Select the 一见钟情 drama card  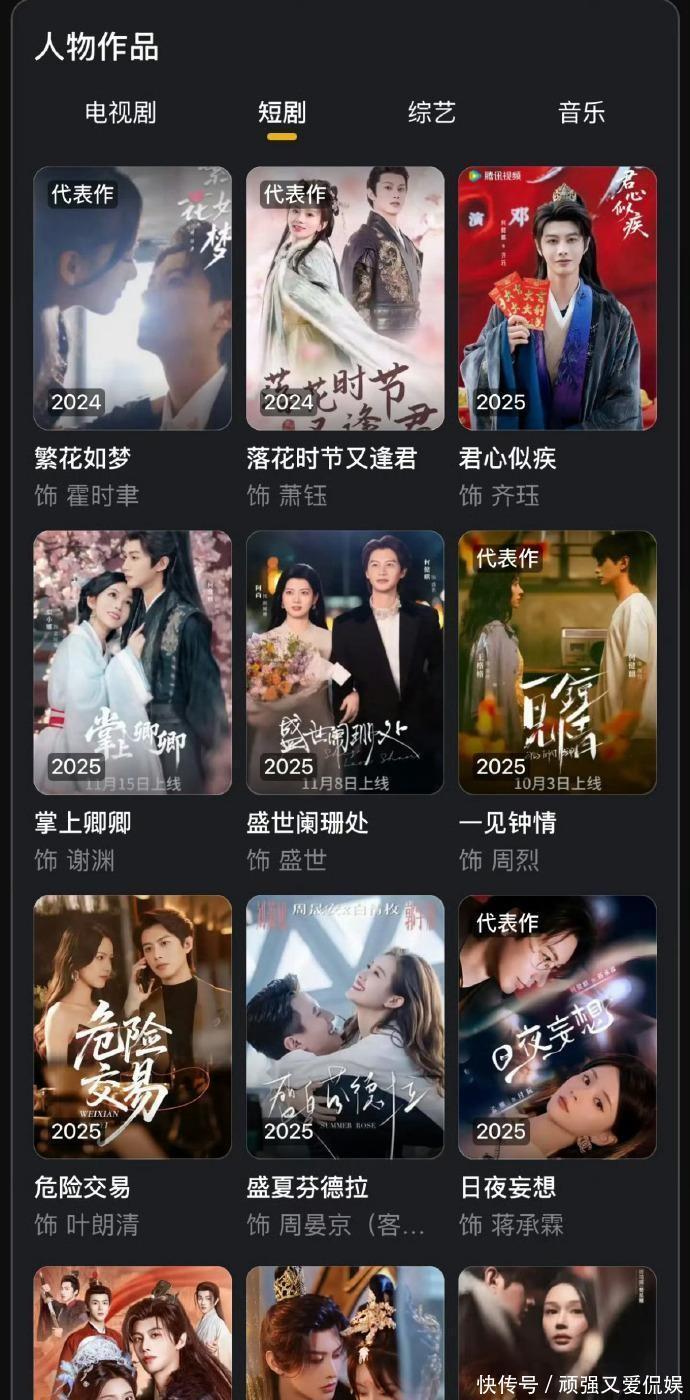557,662
